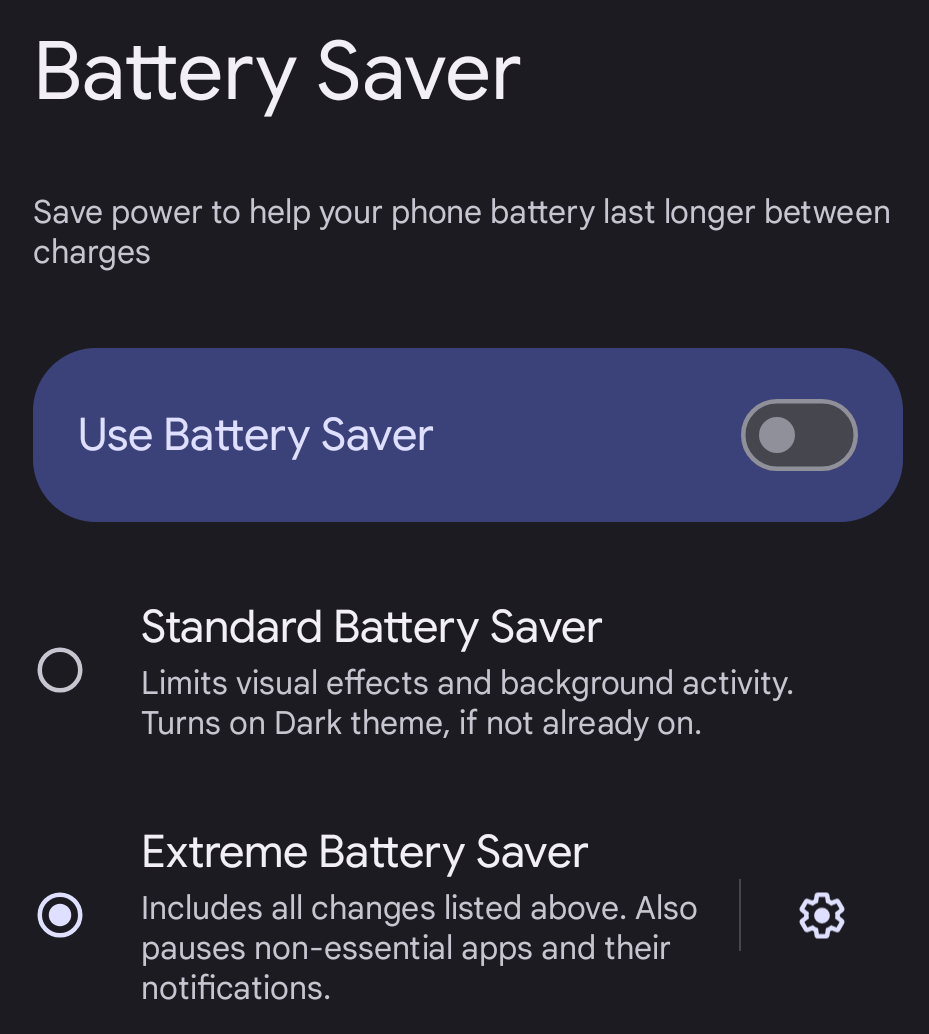Tap the text pausing non-essential apps

point(420,948)
